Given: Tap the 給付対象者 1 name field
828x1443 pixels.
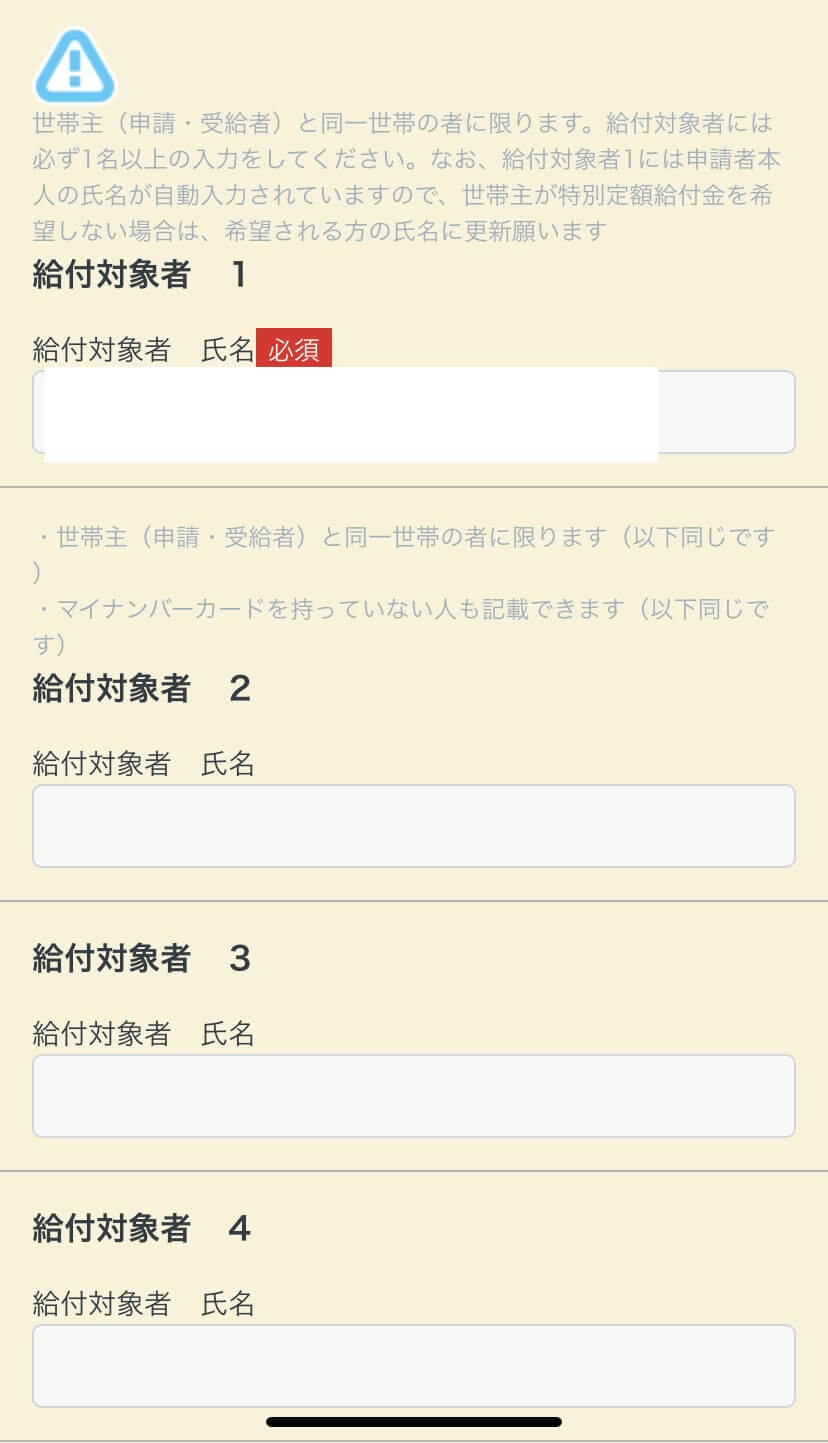Looking at the screenshot, I should point(413,413).
